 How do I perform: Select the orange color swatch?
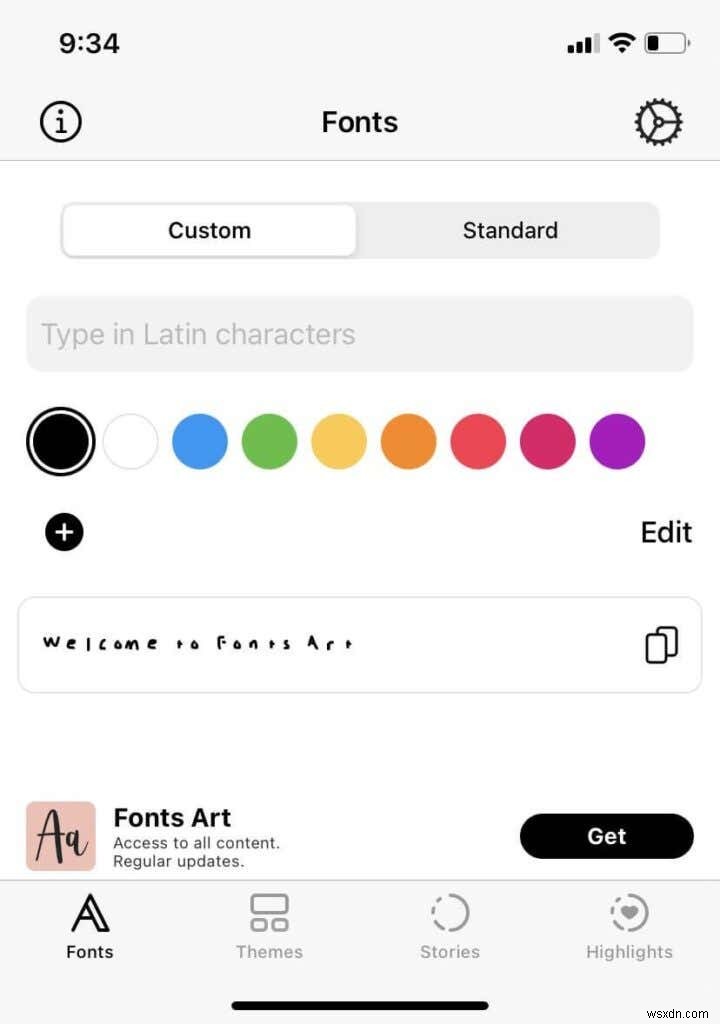[408, 440]
